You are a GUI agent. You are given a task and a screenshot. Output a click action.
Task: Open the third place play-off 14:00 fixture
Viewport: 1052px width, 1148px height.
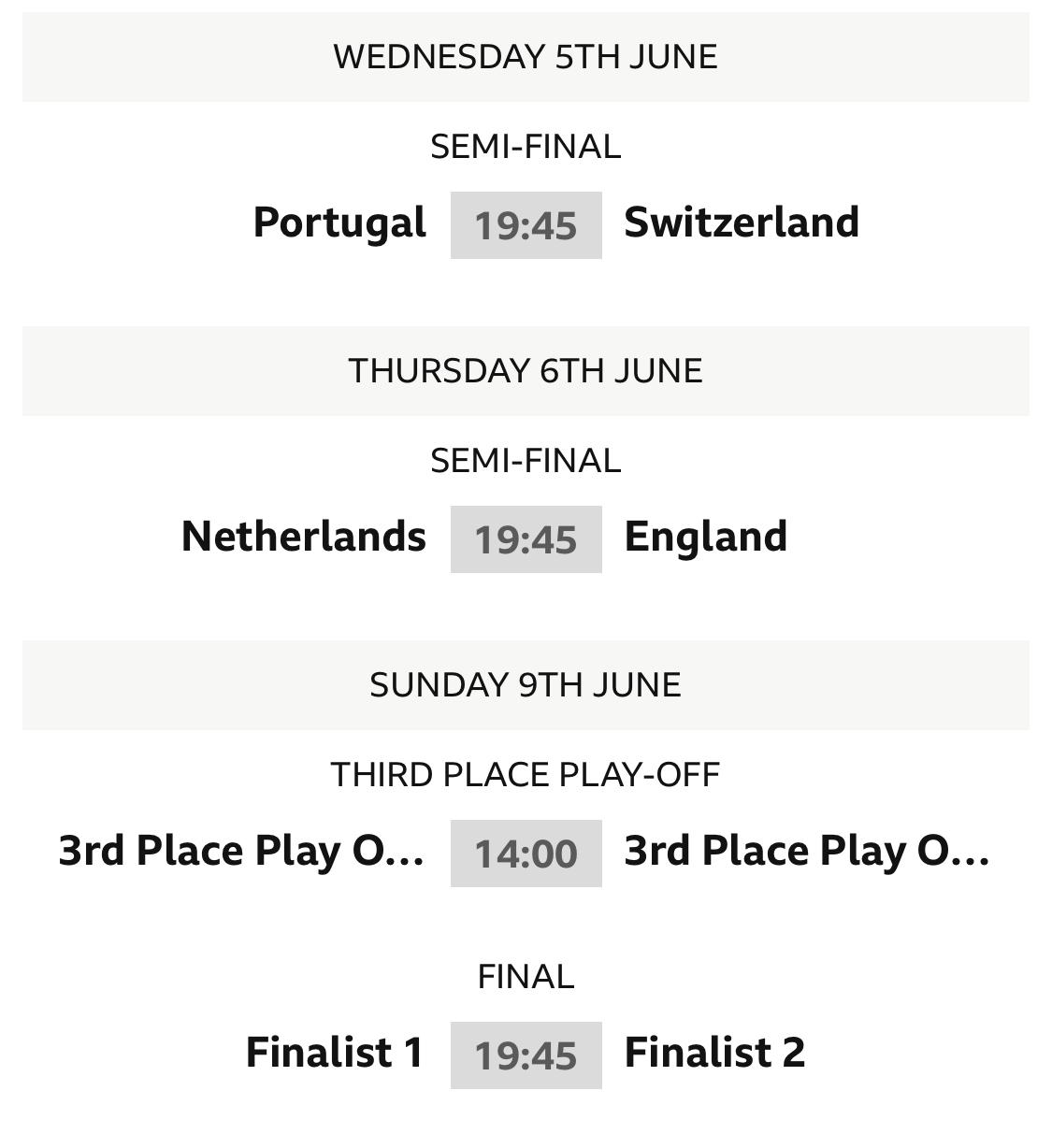(x=526, y=853)
